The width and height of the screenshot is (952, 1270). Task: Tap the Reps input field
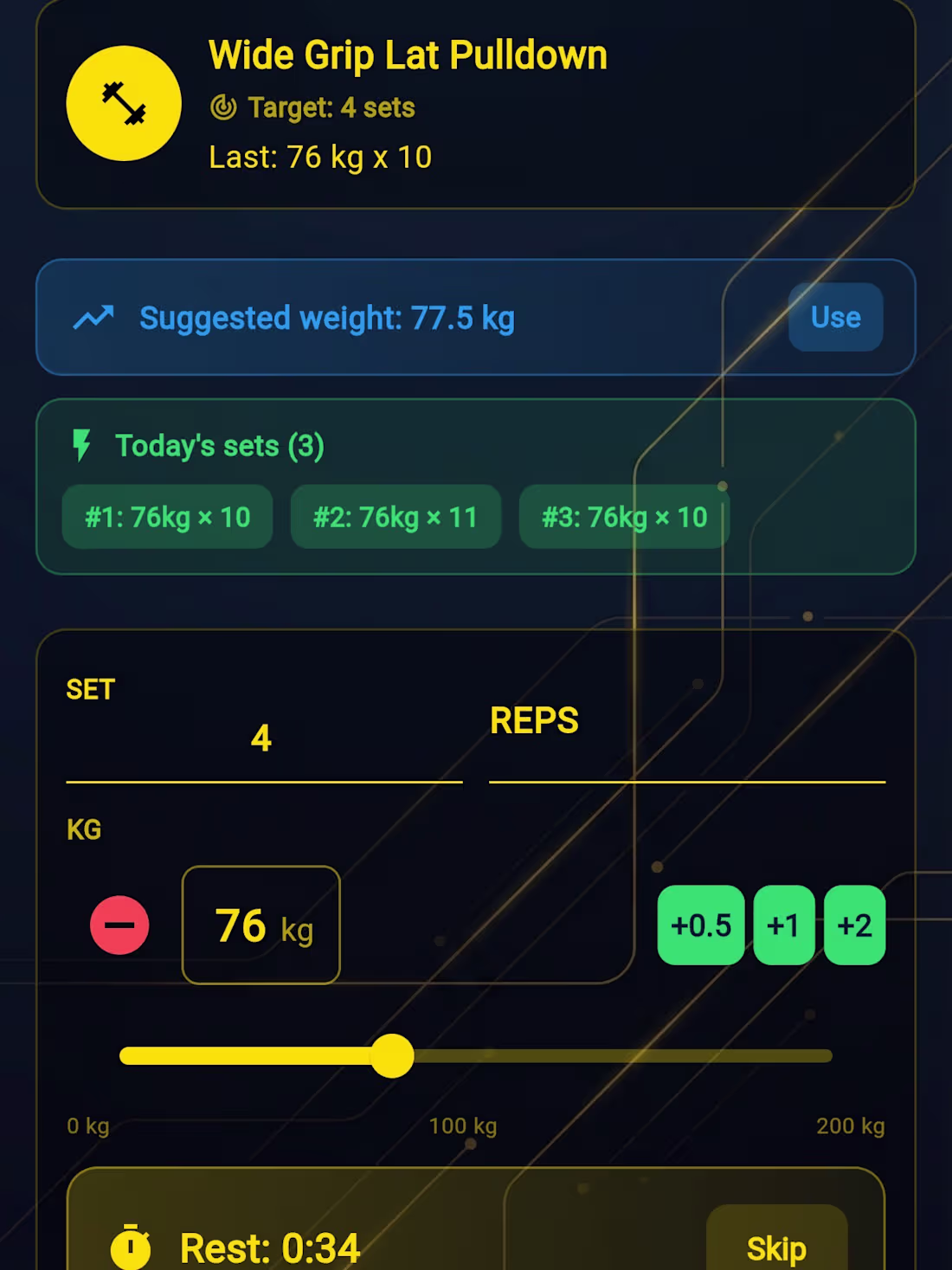tap(686, 745)
